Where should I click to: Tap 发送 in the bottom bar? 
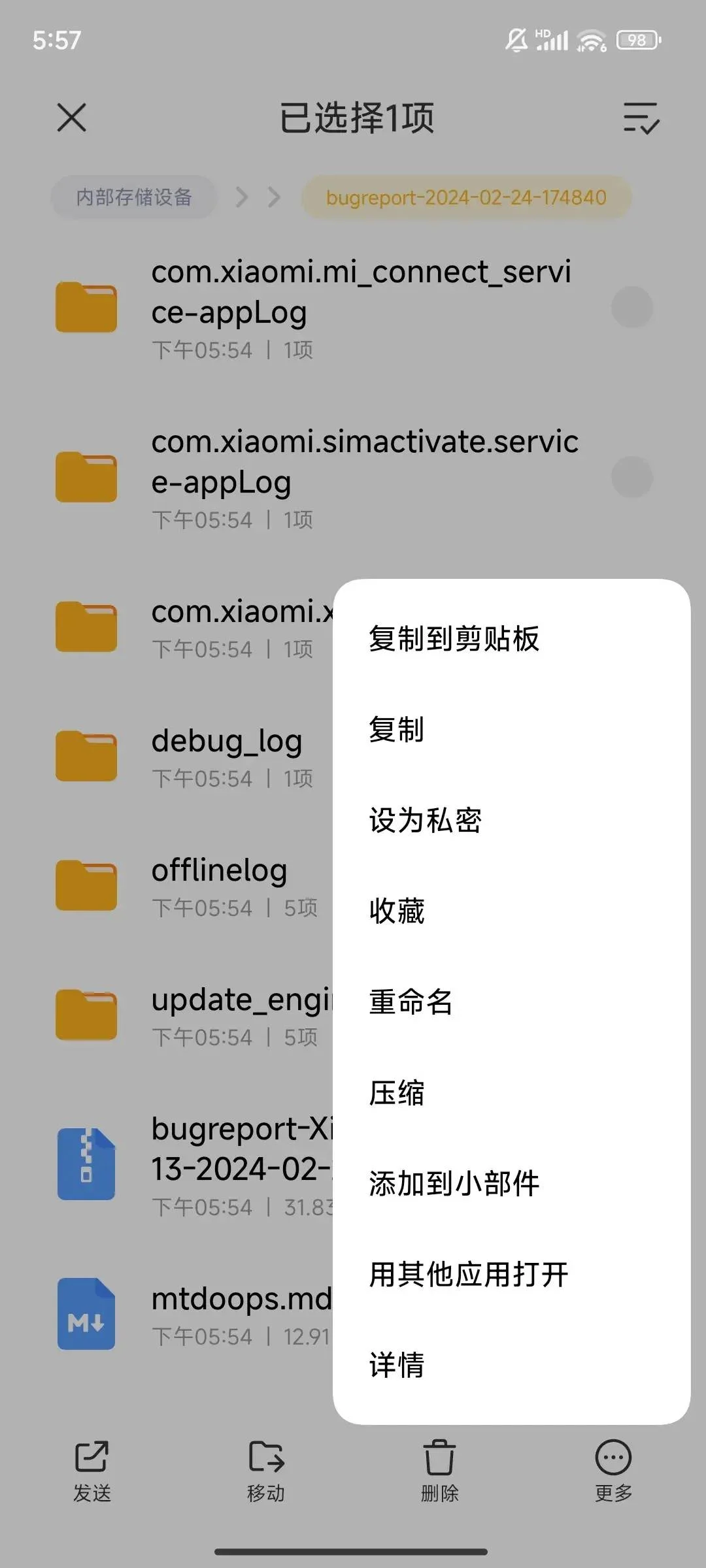pyautogui.click(x=92, y=1470)
